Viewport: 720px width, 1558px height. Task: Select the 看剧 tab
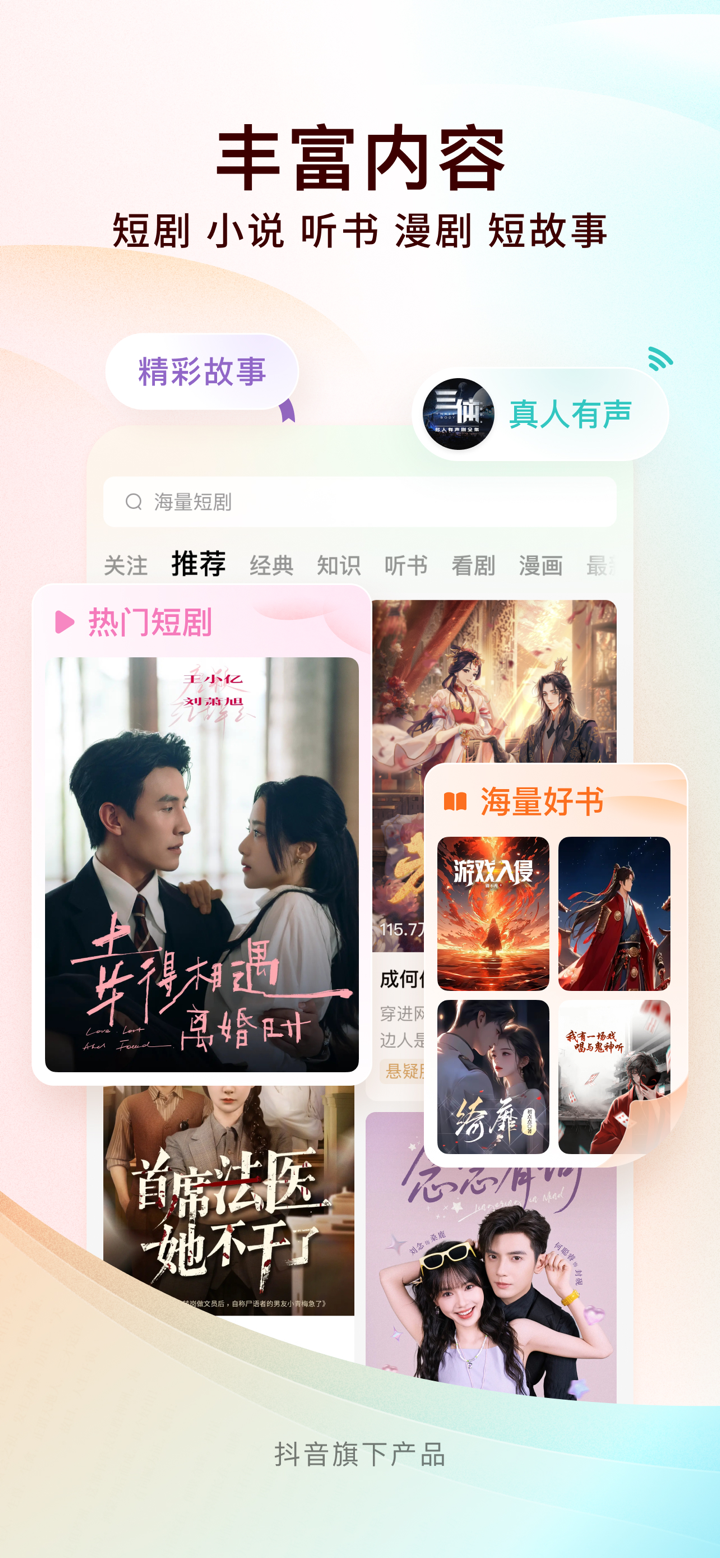[x=471, y=564]
